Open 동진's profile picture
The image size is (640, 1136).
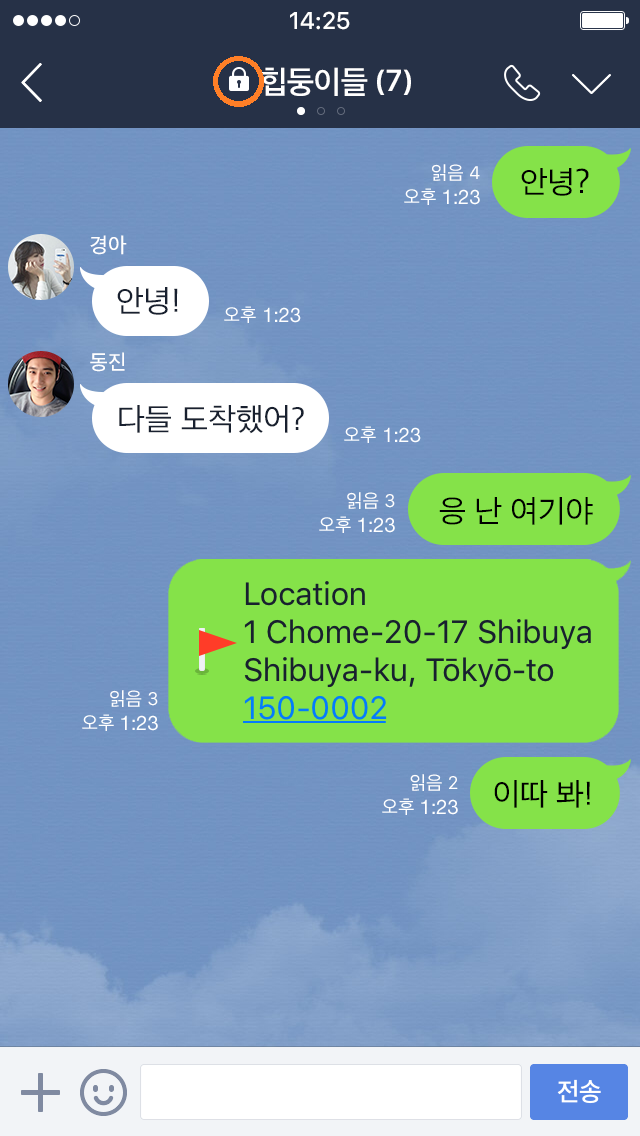(x=41, y=384)
